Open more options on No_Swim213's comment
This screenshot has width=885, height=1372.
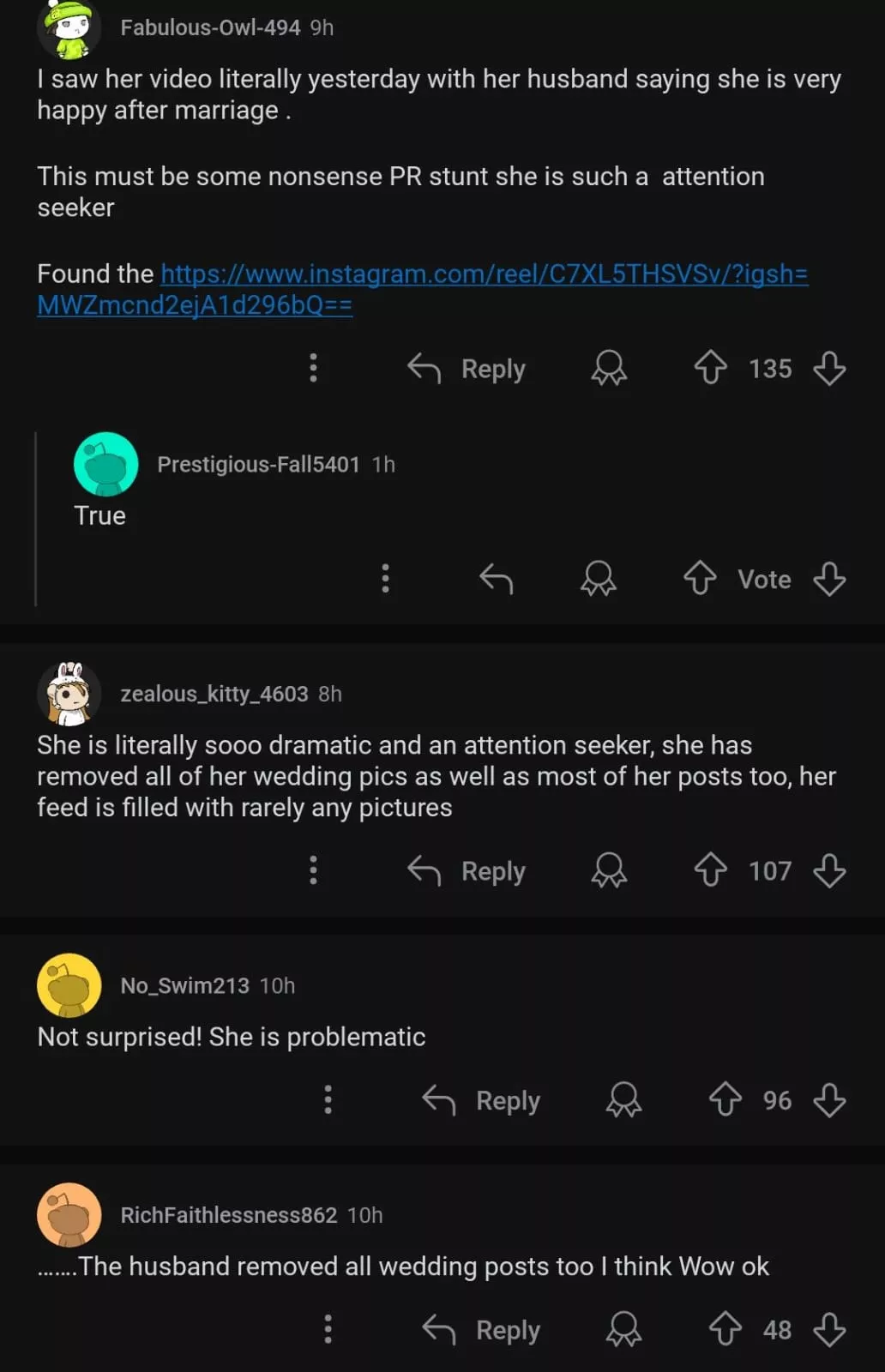(x=328, y=1101)
